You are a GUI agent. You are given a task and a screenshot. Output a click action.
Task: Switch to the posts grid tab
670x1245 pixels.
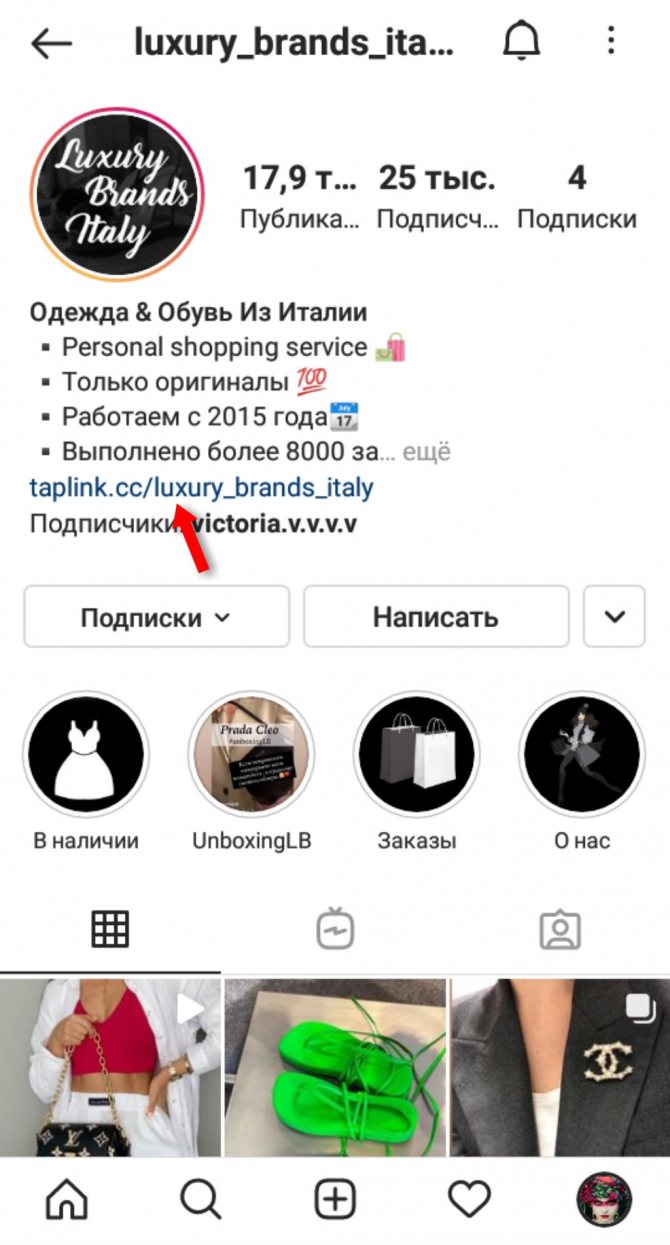coord(111,930)
